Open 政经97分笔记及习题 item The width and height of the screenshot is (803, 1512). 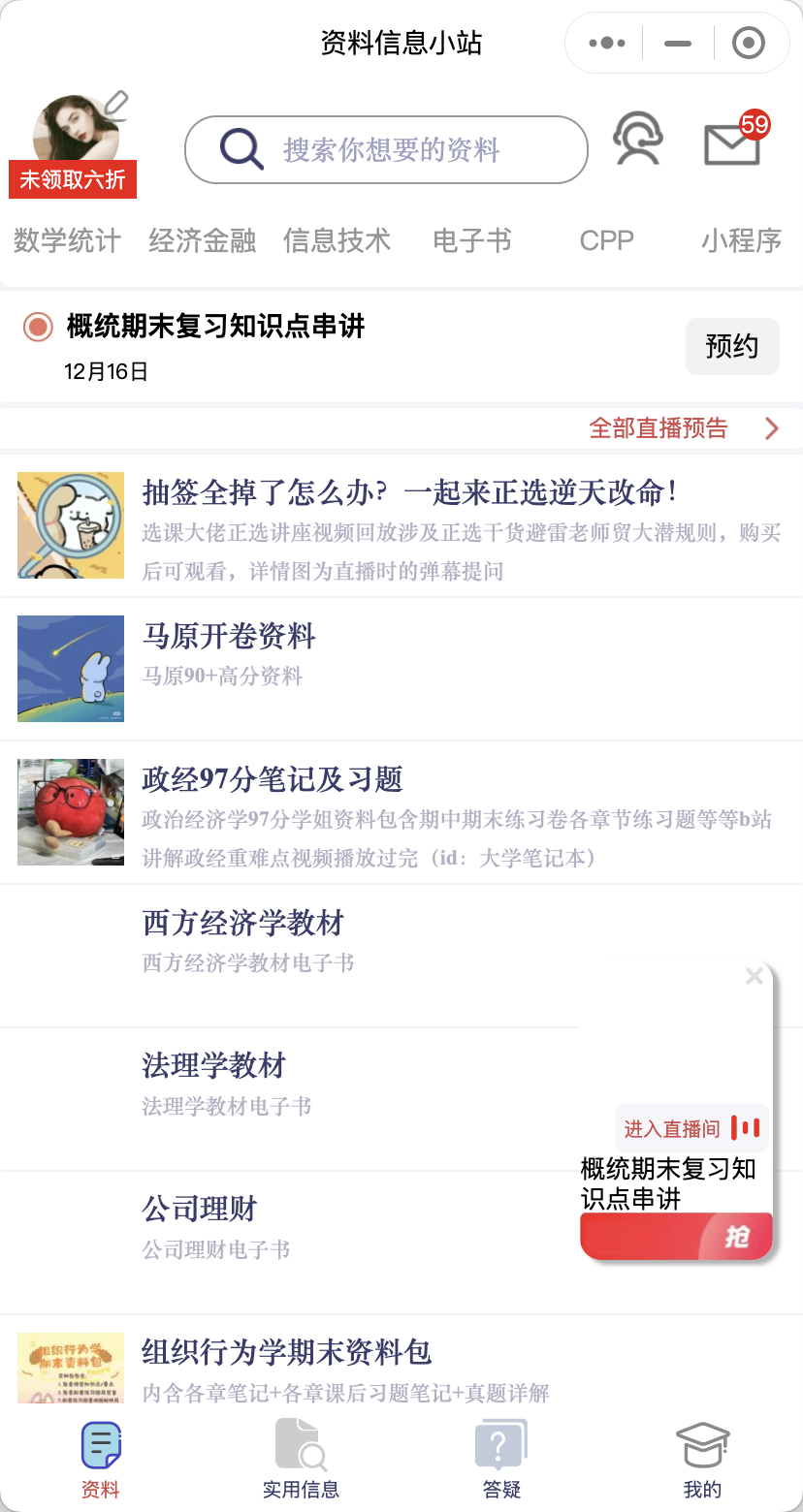point(272,779)
